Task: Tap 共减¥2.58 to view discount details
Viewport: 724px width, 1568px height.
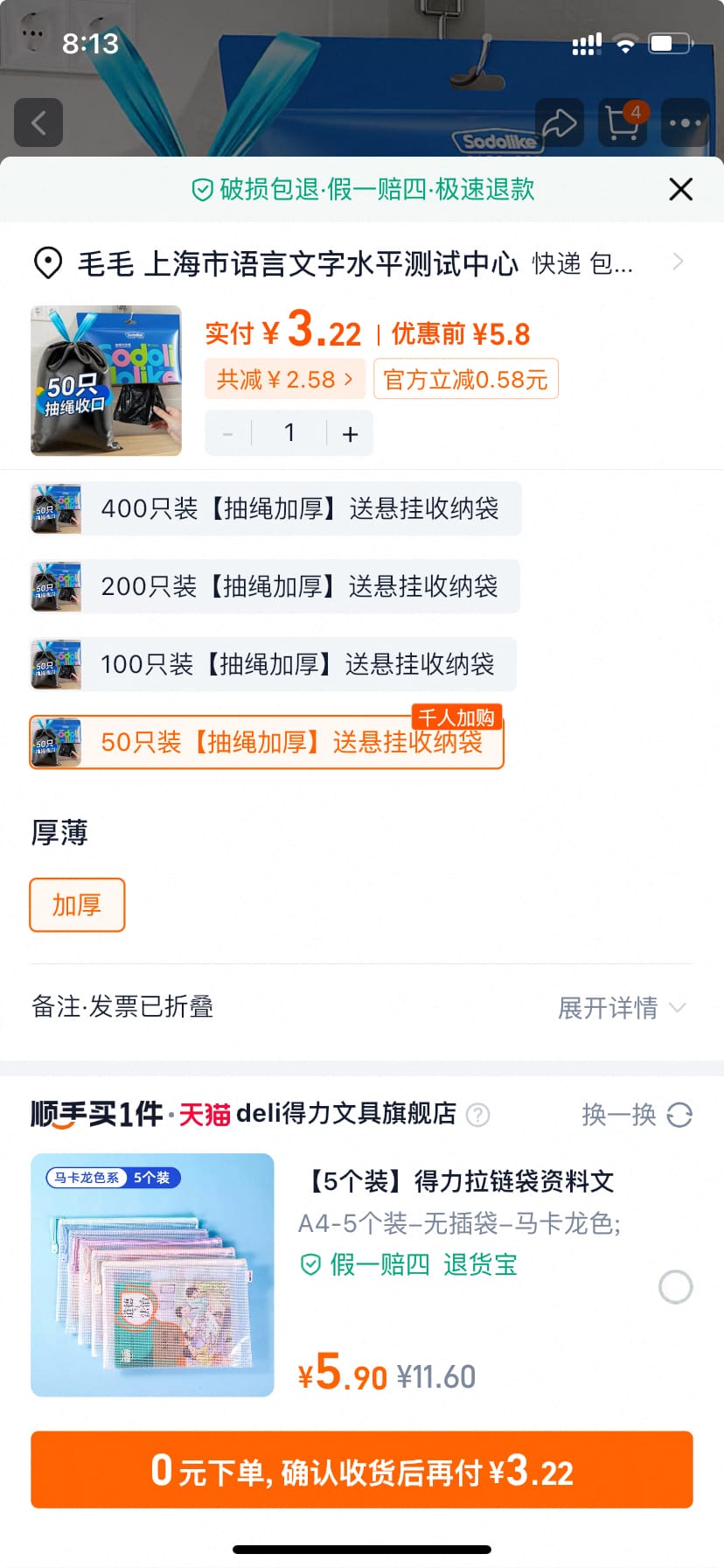Action: click(x=285, y=379)
